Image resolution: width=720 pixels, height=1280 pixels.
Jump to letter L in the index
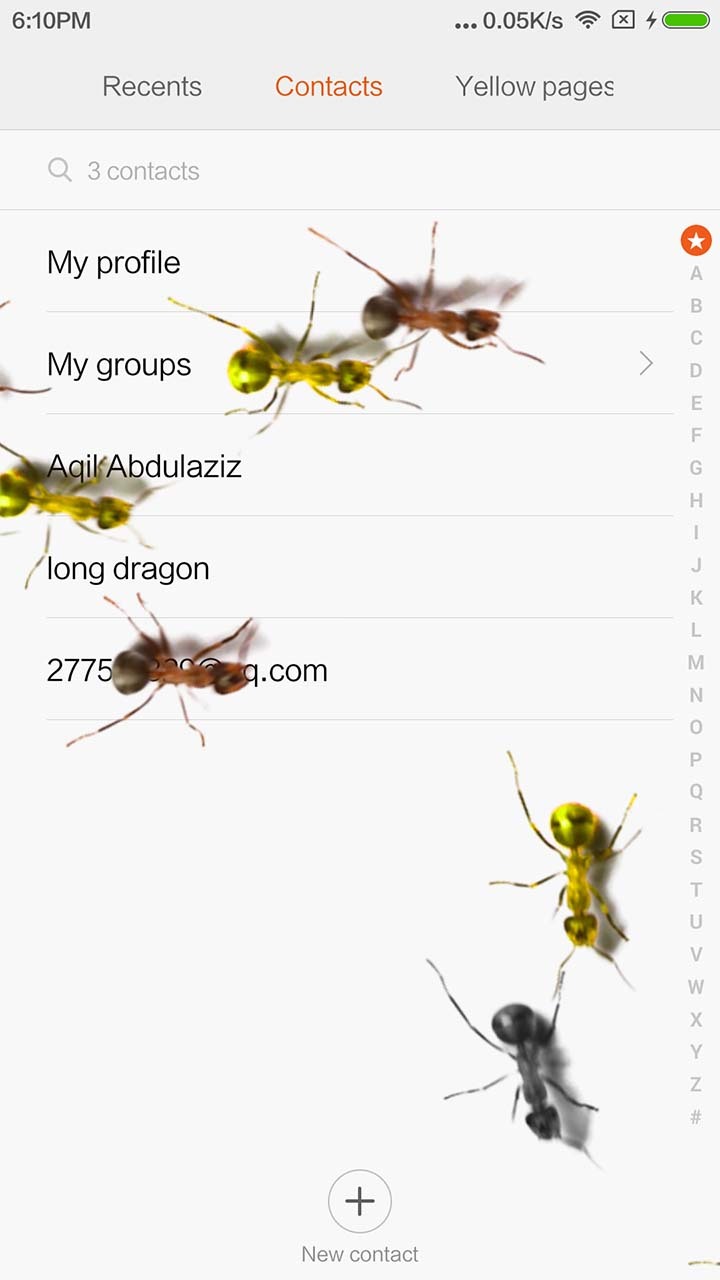(696, 630)
